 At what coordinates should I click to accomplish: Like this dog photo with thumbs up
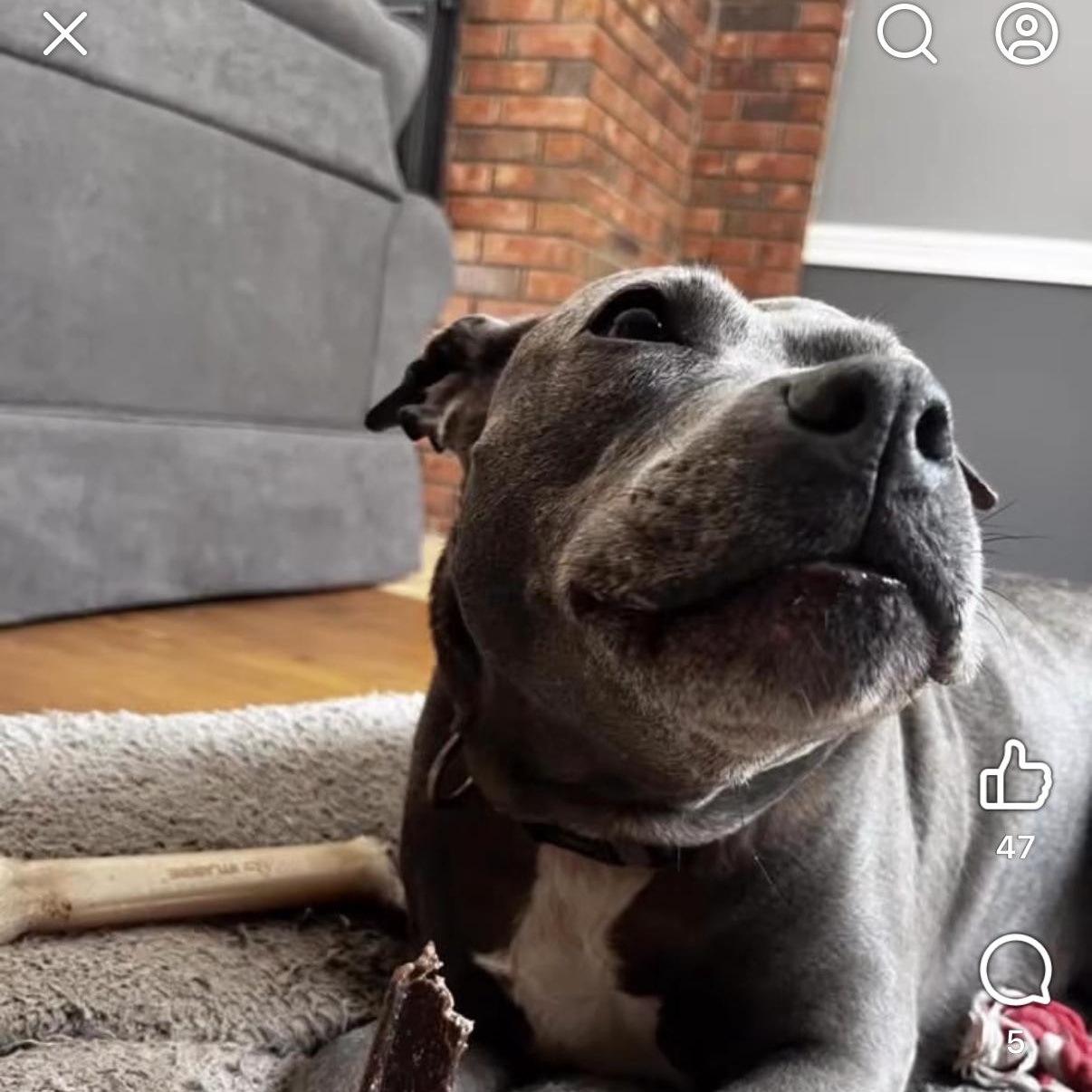[x=1015, y=775]
